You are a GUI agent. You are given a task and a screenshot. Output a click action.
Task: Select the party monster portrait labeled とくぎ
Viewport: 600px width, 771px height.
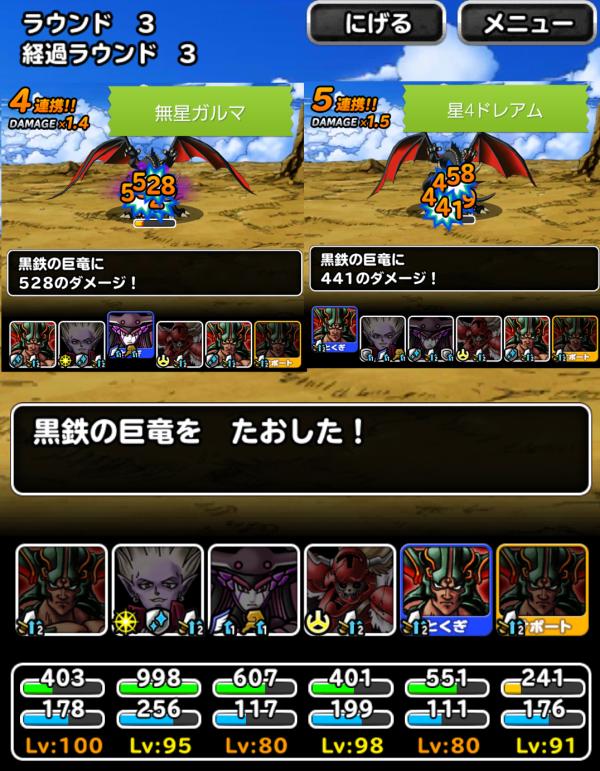pyautogui.click(x=445, y=590)
